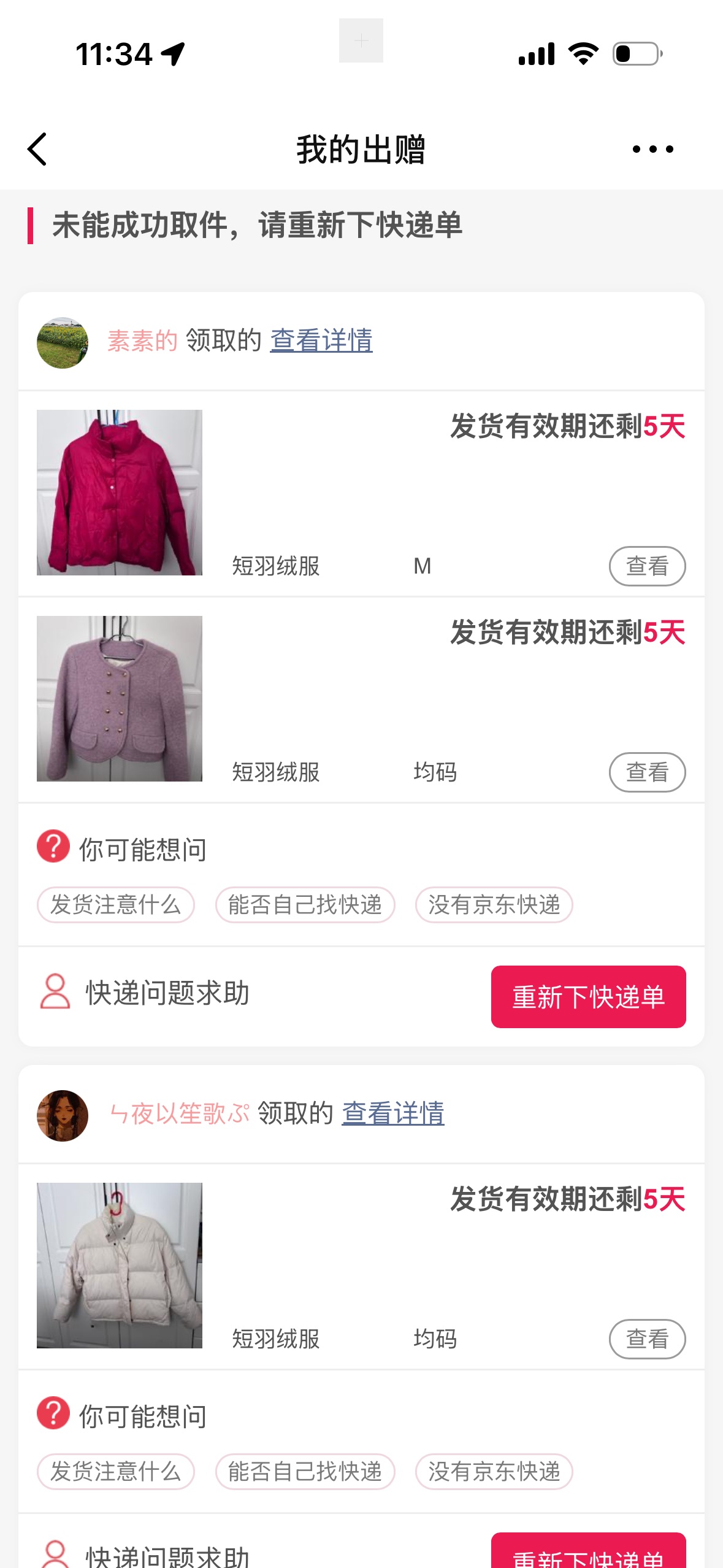
Task: Tap 查看 on the size M red jacket
Action: click(x=646, y=566)
